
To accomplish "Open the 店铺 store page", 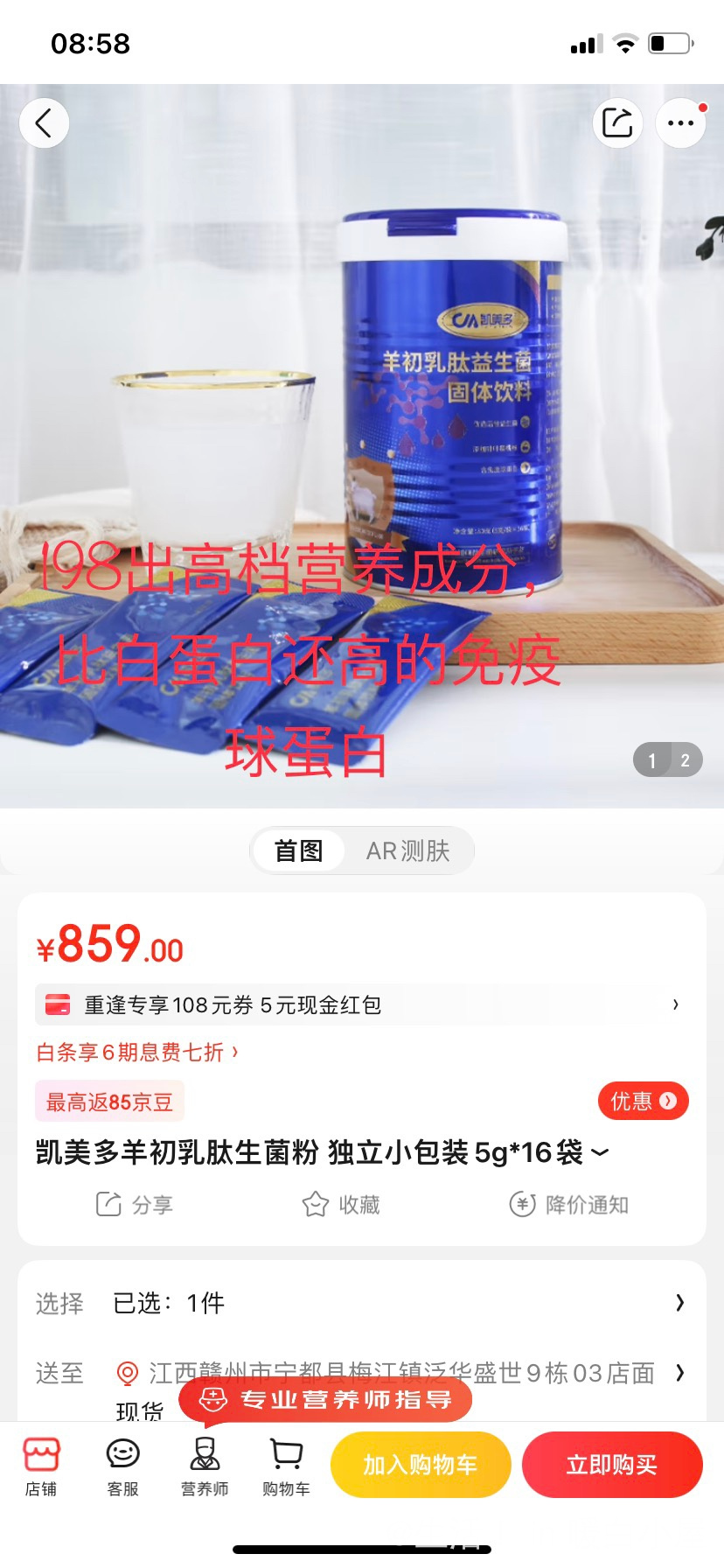I will pyautogui.click(x=41, y=1466).
